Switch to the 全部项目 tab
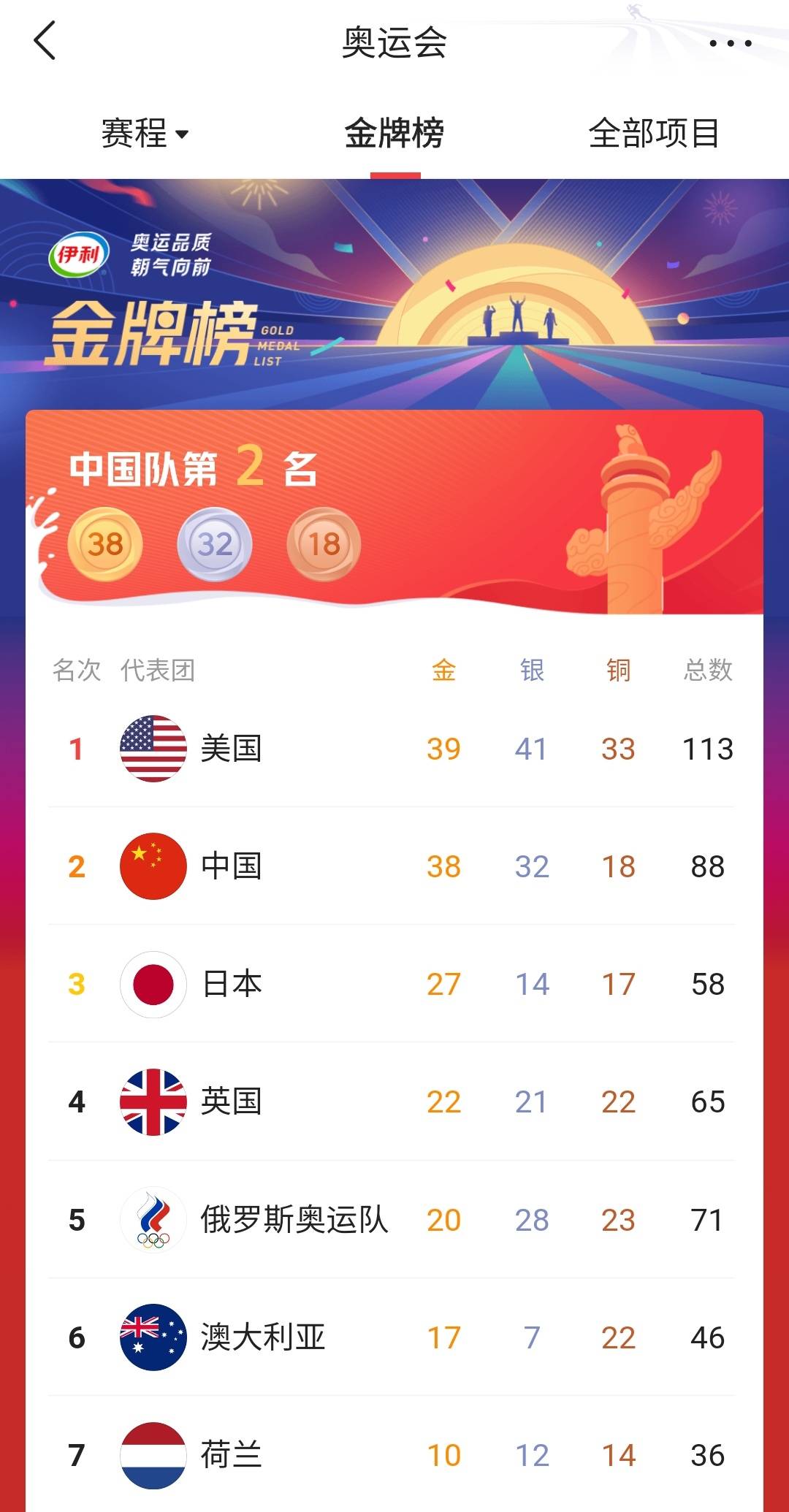This screenshot has width=789, height=1512. coord(654,134)
